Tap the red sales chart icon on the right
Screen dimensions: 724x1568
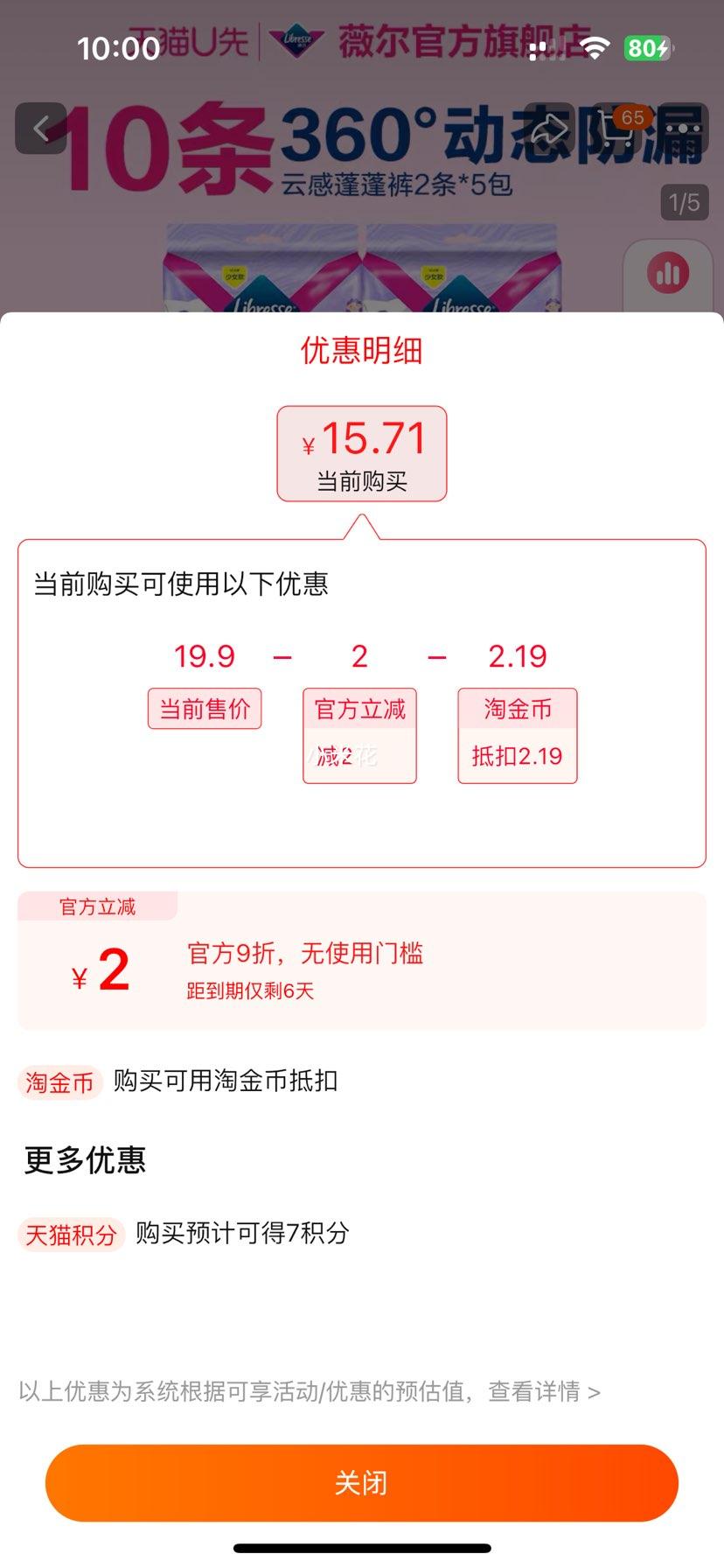tap(667, 272)
